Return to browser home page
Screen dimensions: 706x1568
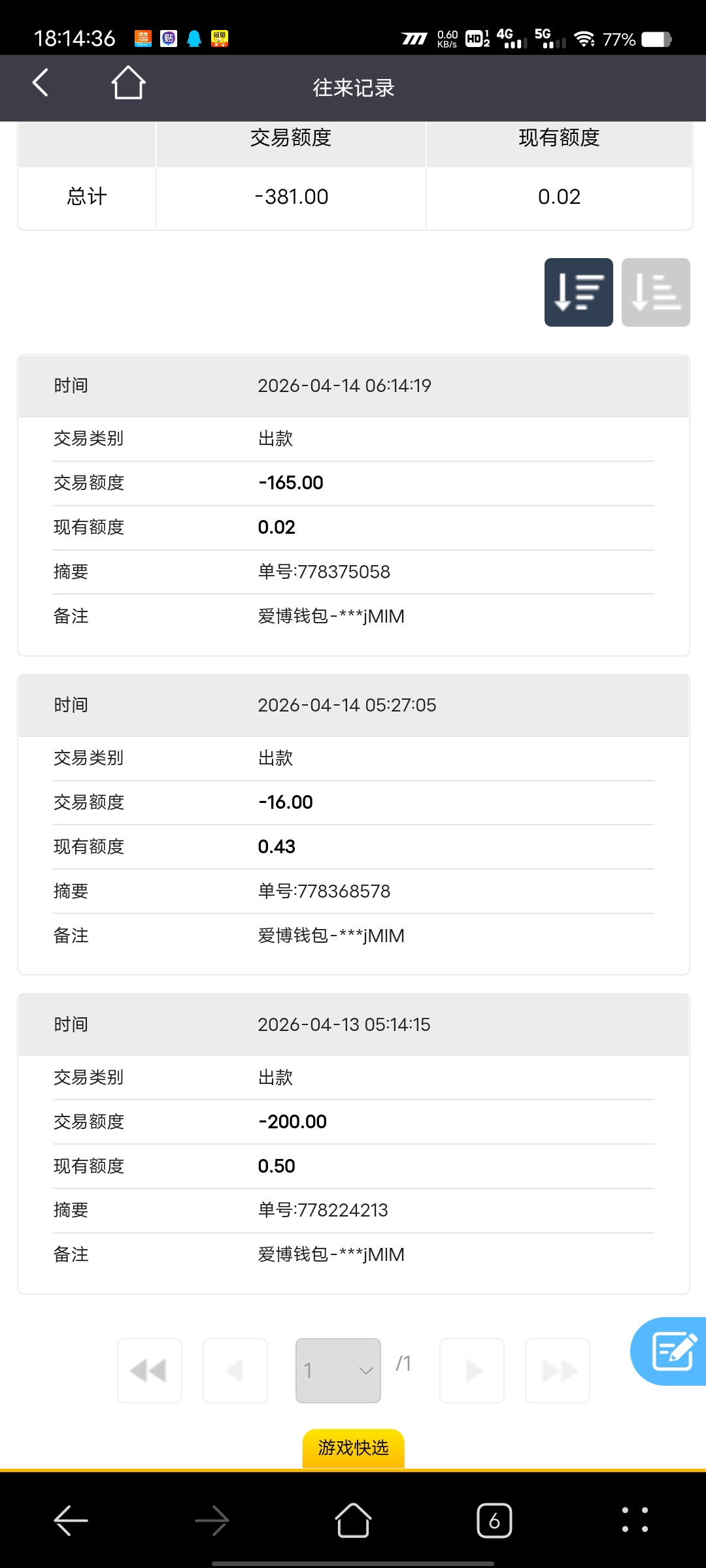353,1520
